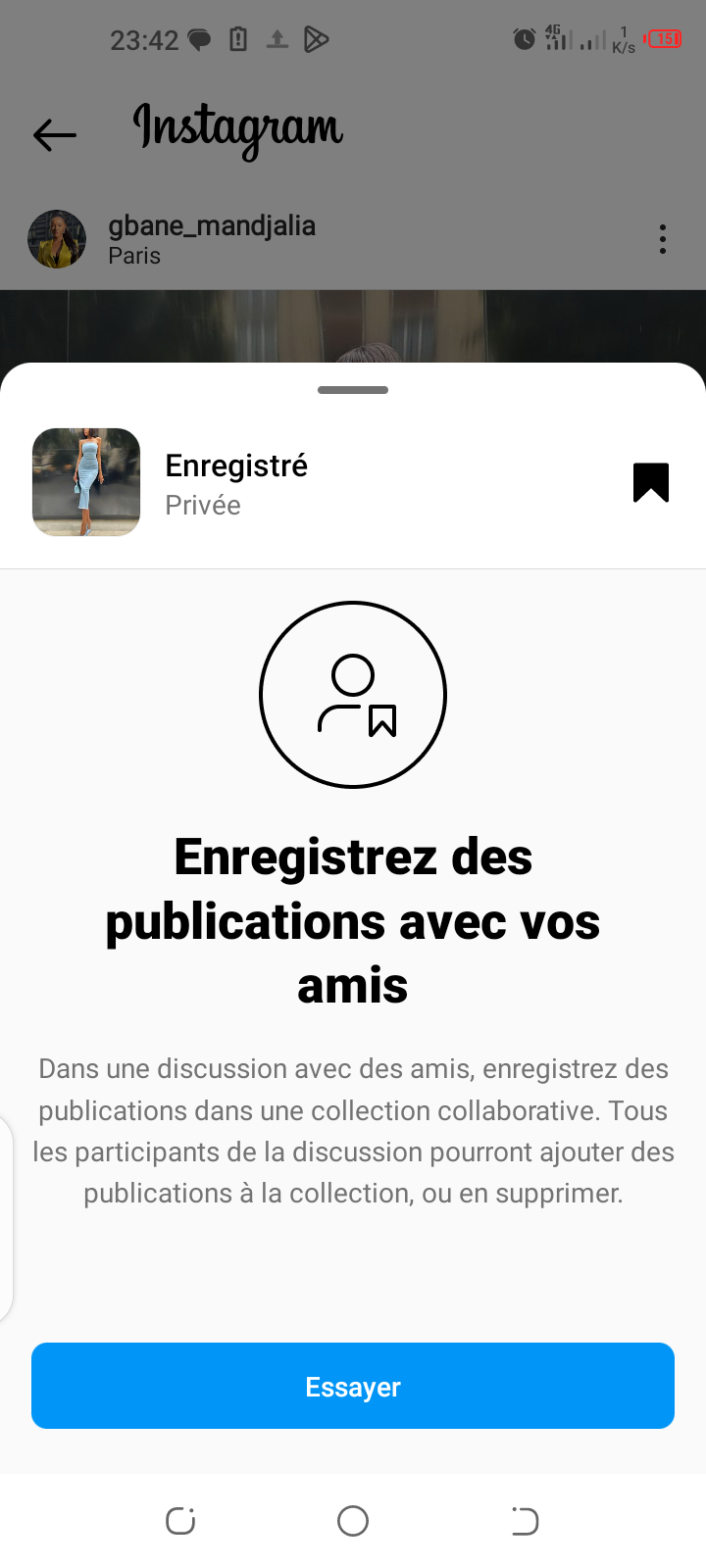Open the Enregistré collection thumbnail
The image size is (706, 1568).
coord(86,482)
